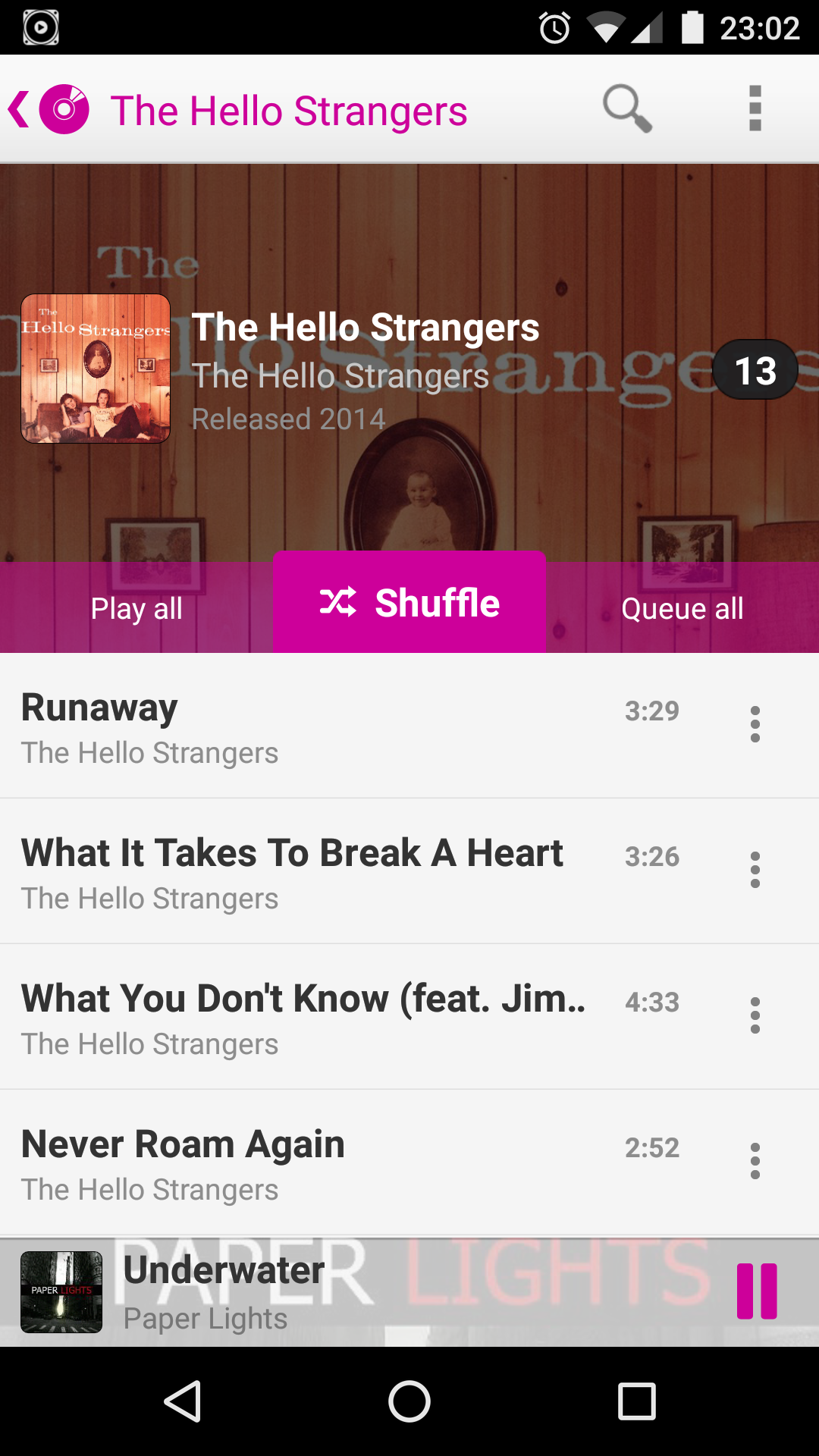Viewport: 819px width, 1456px height.
Task: Open options for Never Roam Again
Action: [755, 1162]
